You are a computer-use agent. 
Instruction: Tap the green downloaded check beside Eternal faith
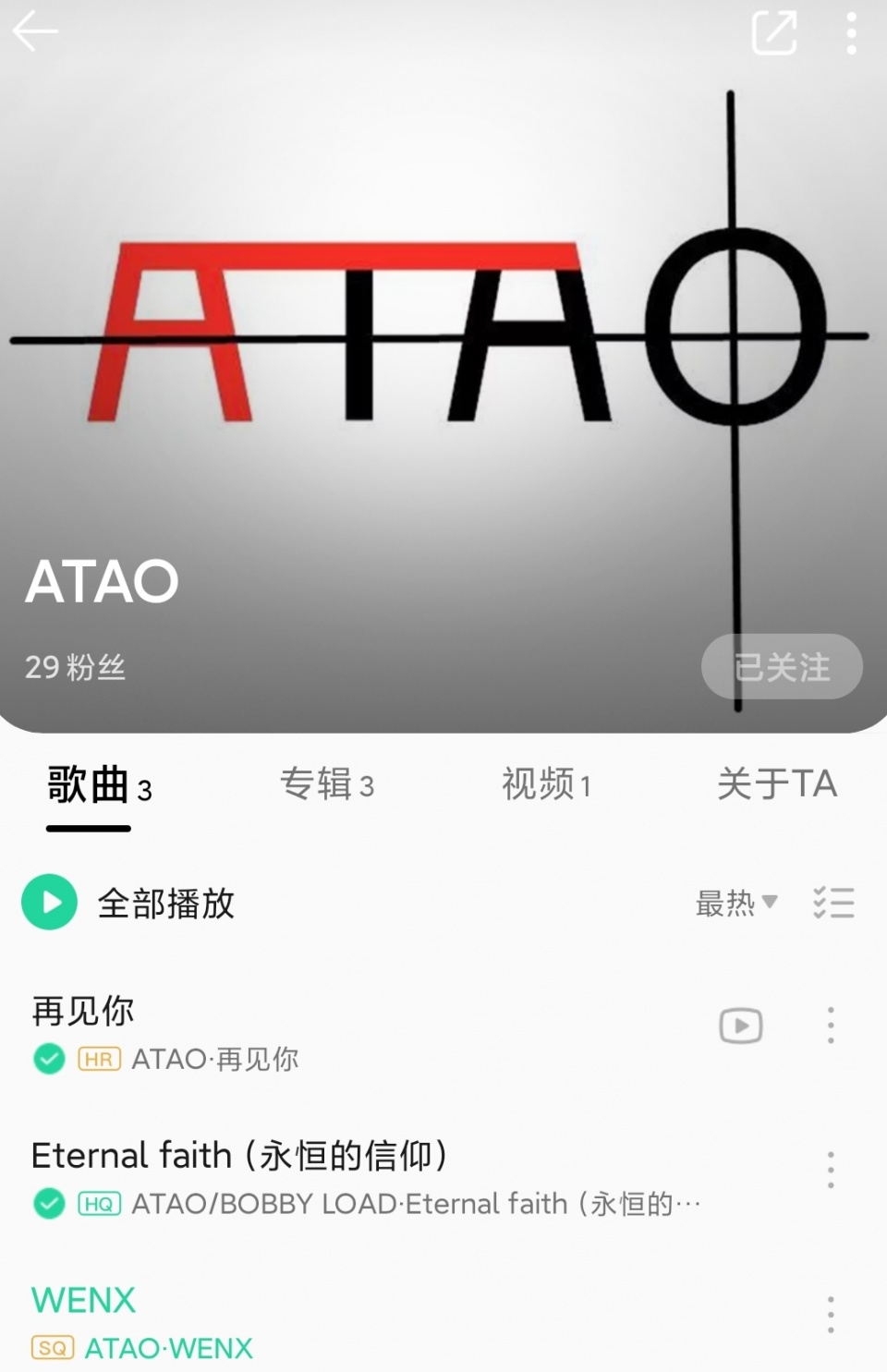click(48, 1204)
